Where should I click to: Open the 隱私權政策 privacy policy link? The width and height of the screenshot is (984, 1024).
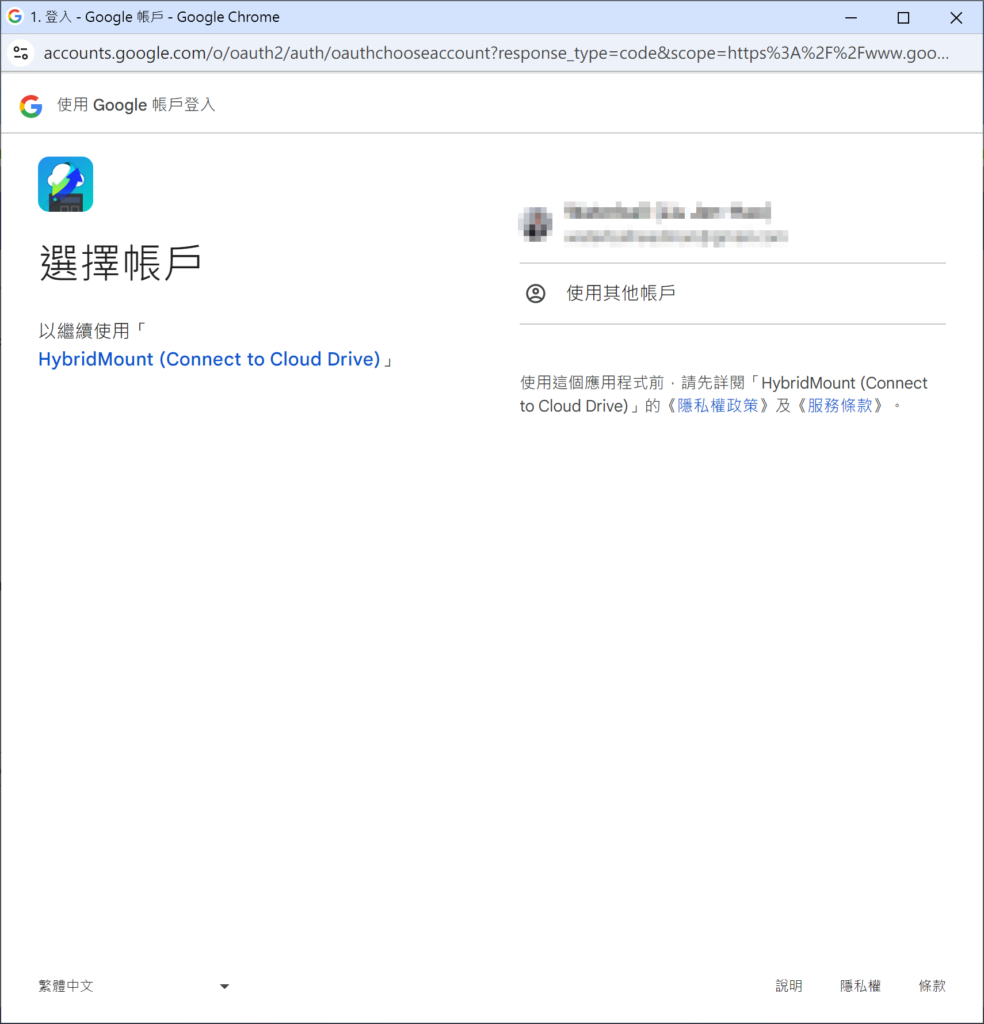pyautogui.click(x=717, y=406)
